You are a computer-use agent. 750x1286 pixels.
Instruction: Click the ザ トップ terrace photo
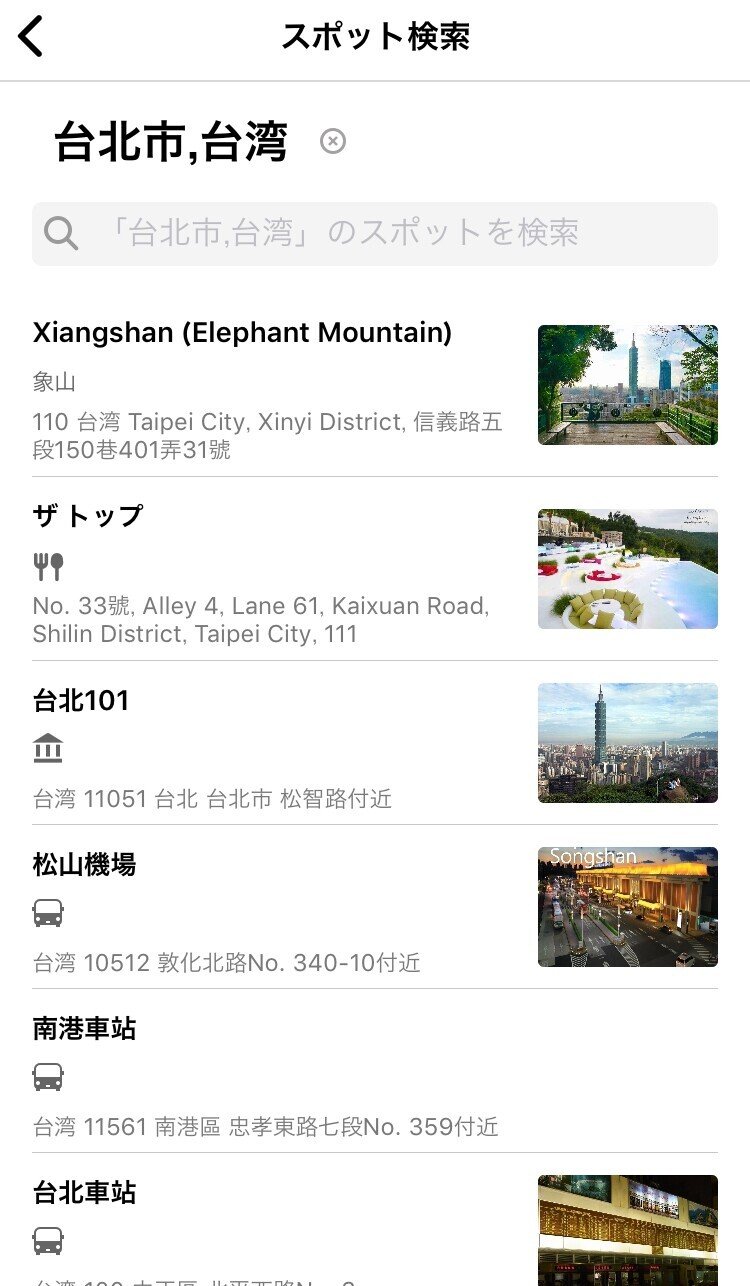[627, 569]
